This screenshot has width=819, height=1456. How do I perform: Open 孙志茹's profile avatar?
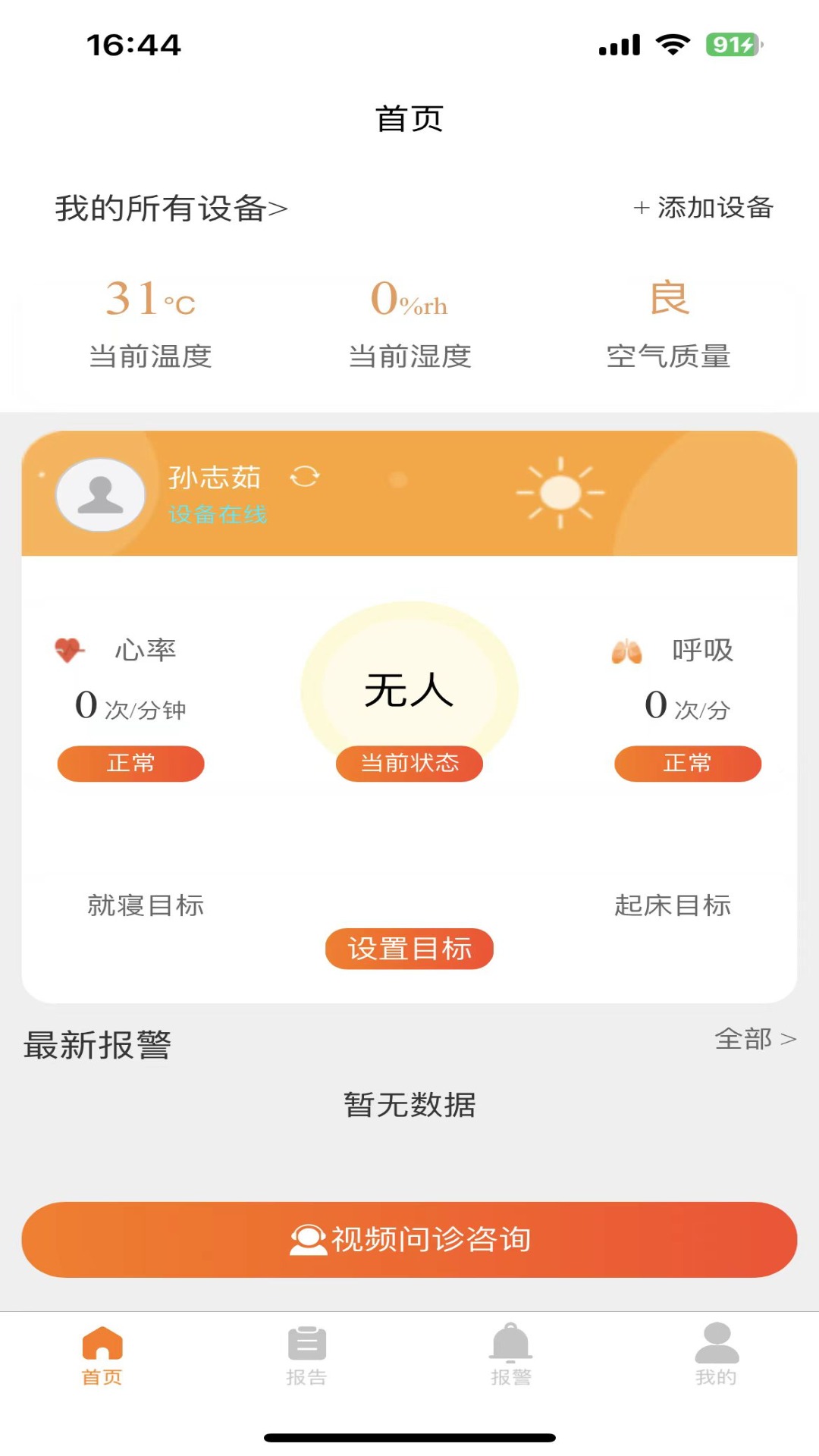click(101, 495)
